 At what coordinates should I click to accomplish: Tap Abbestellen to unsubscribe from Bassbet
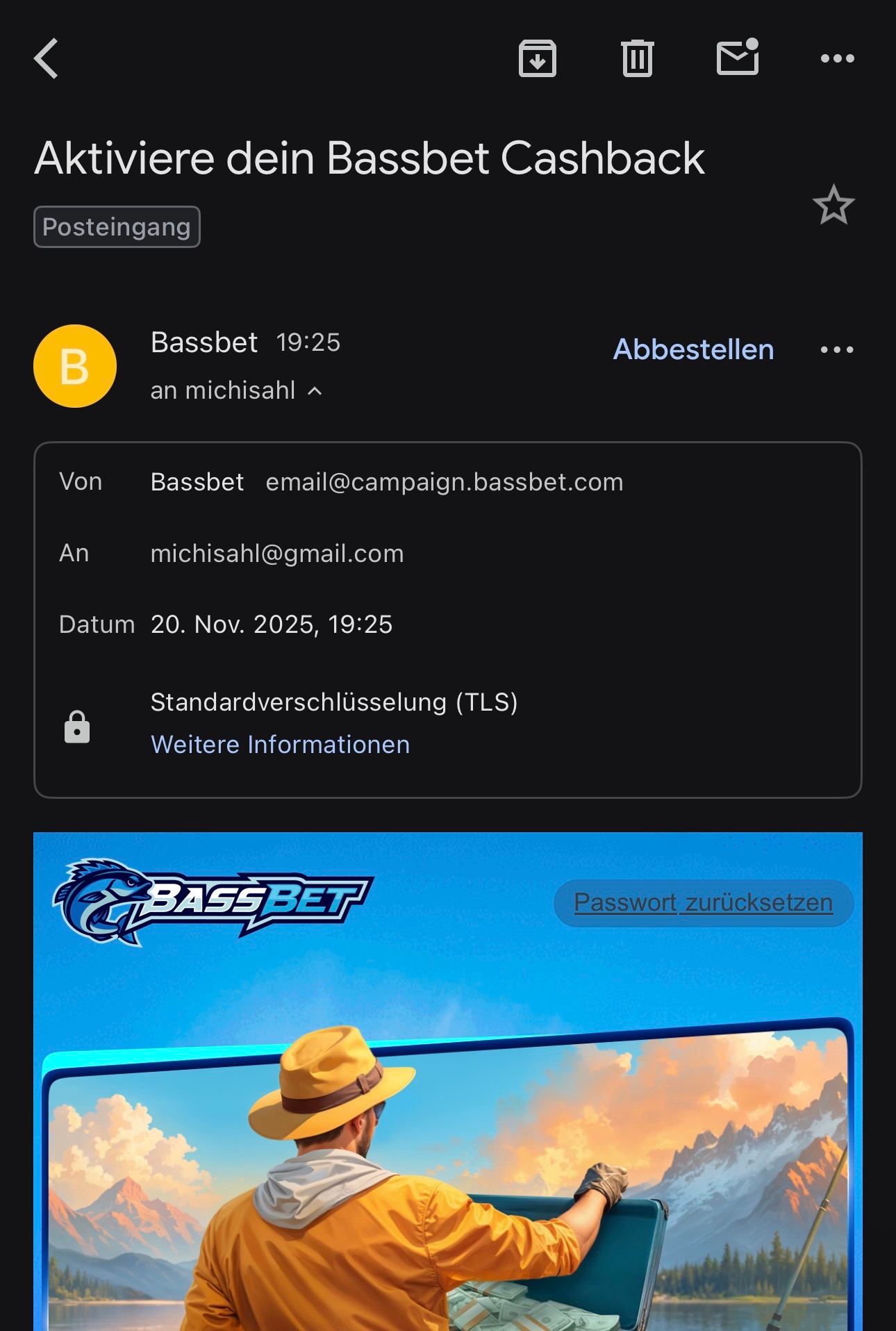pyautogui.click(x=693, y=349)
